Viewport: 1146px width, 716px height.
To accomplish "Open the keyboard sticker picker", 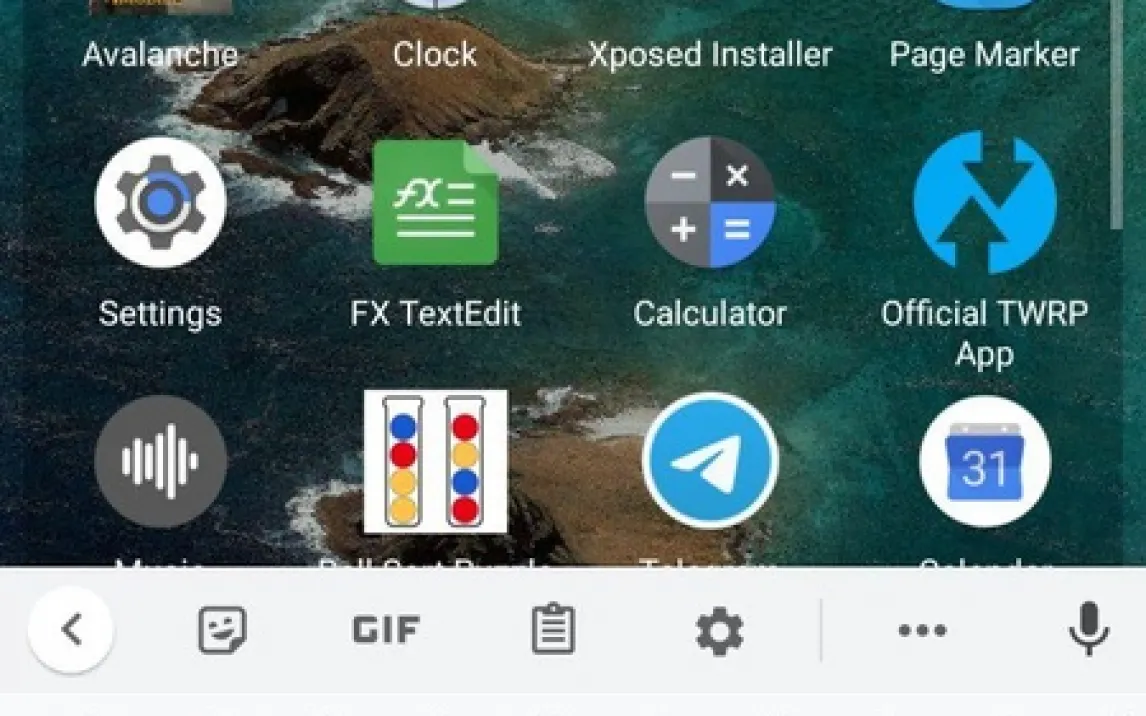I will (222, 631).
